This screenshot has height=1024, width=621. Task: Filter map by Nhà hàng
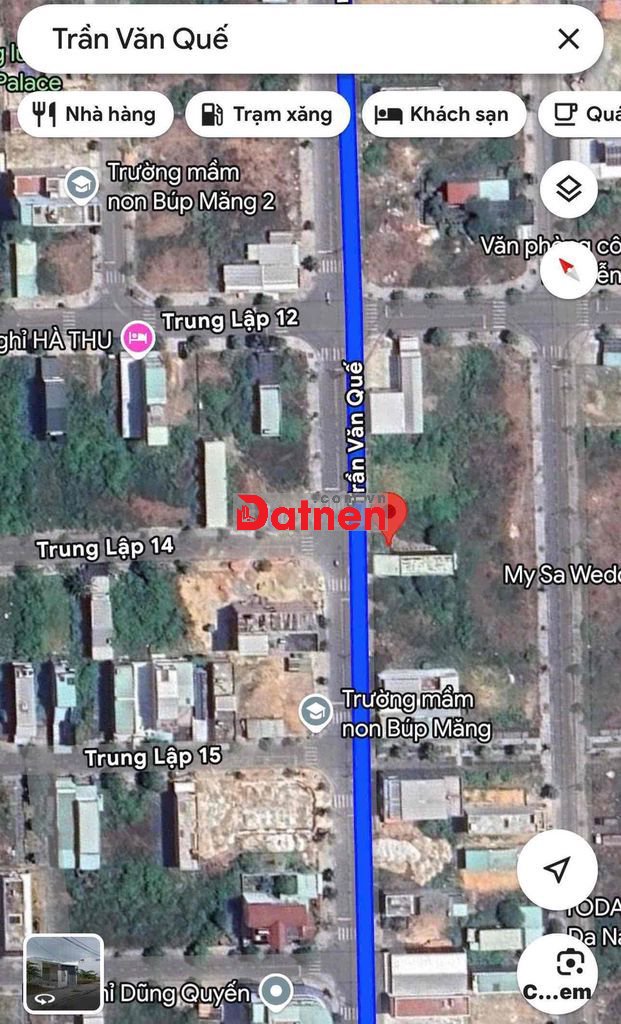click(x=95, y=114)
